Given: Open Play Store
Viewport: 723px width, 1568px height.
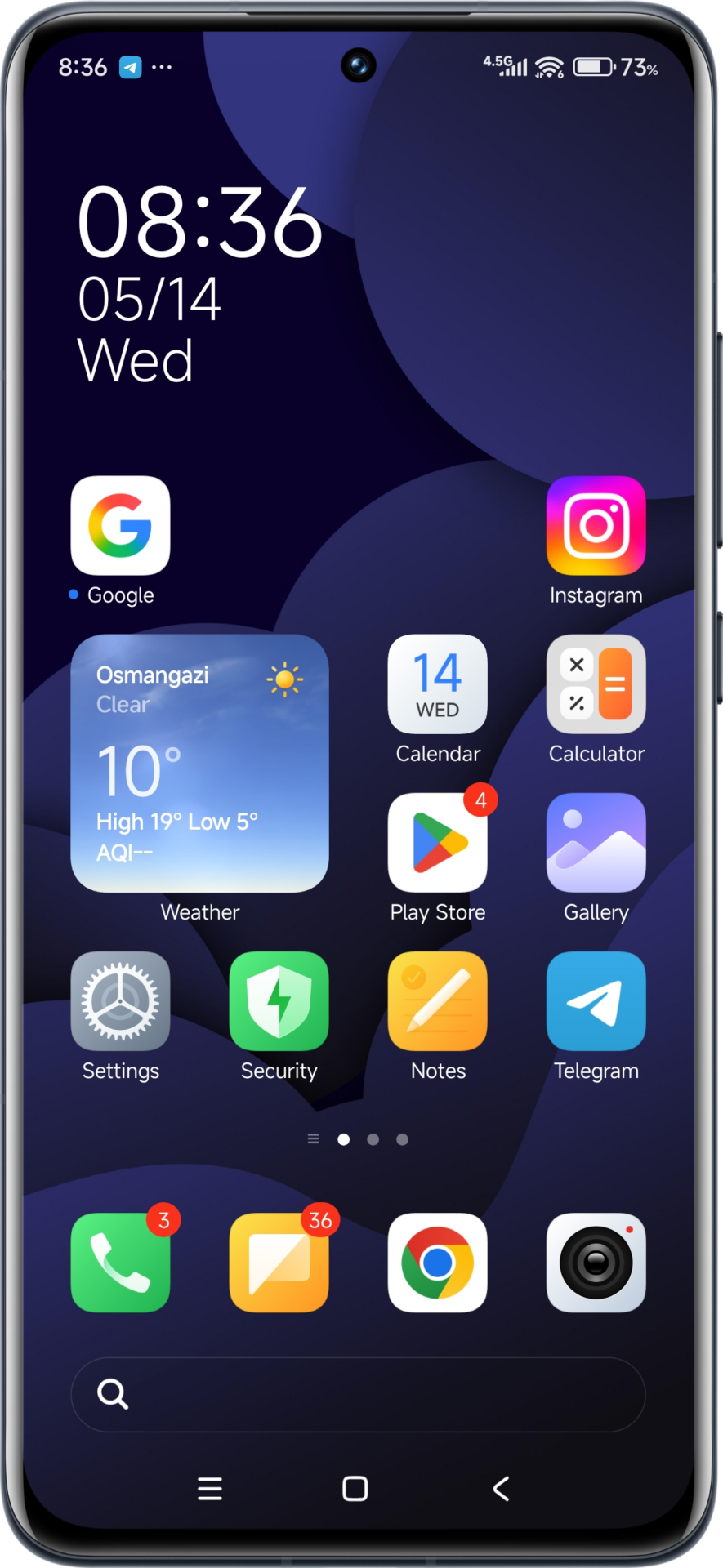Looking at the screenshot, I should pyautogui.click(x=437, y=843).
